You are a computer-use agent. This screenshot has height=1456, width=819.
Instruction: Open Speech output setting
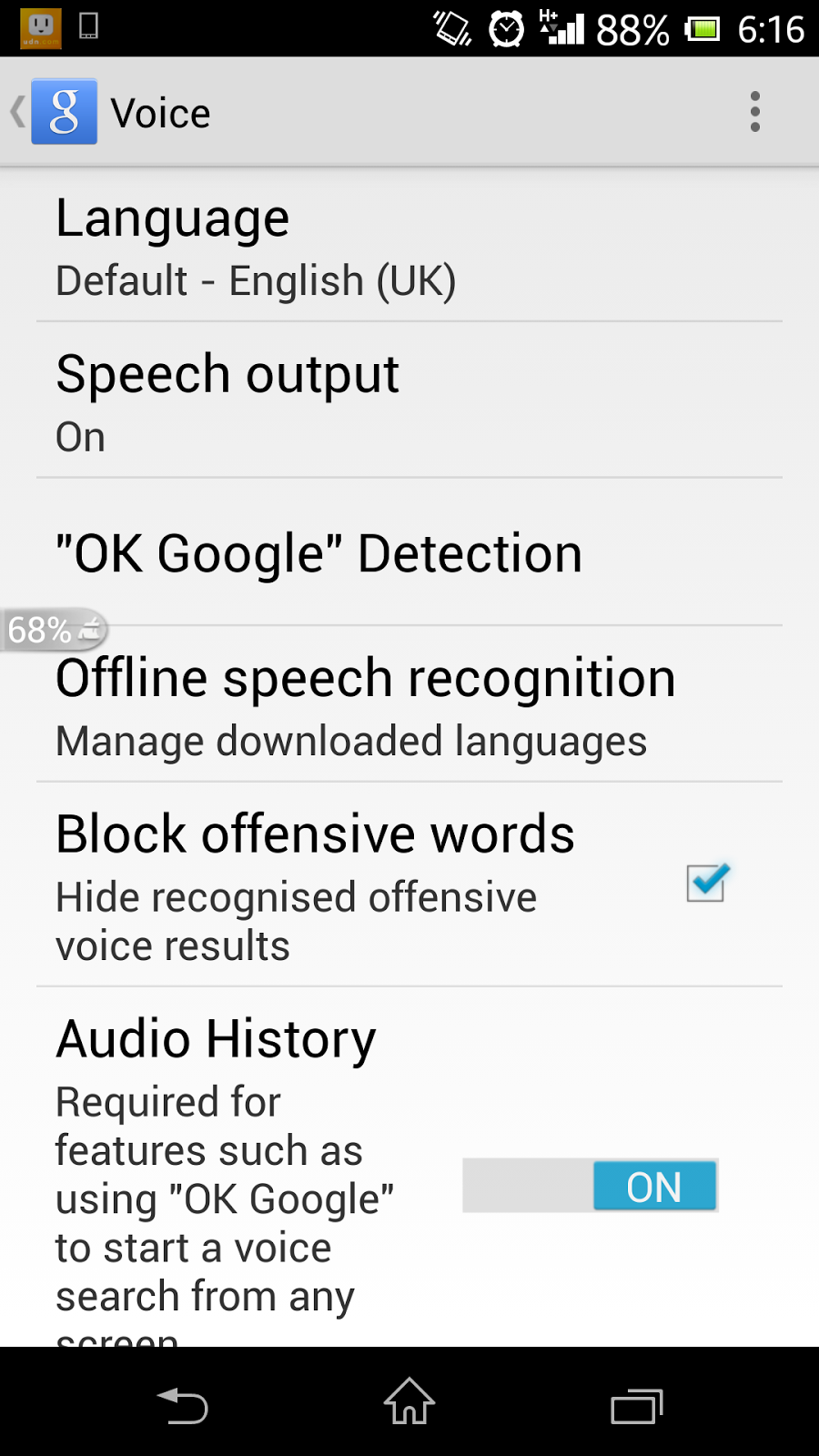[409, 401]
